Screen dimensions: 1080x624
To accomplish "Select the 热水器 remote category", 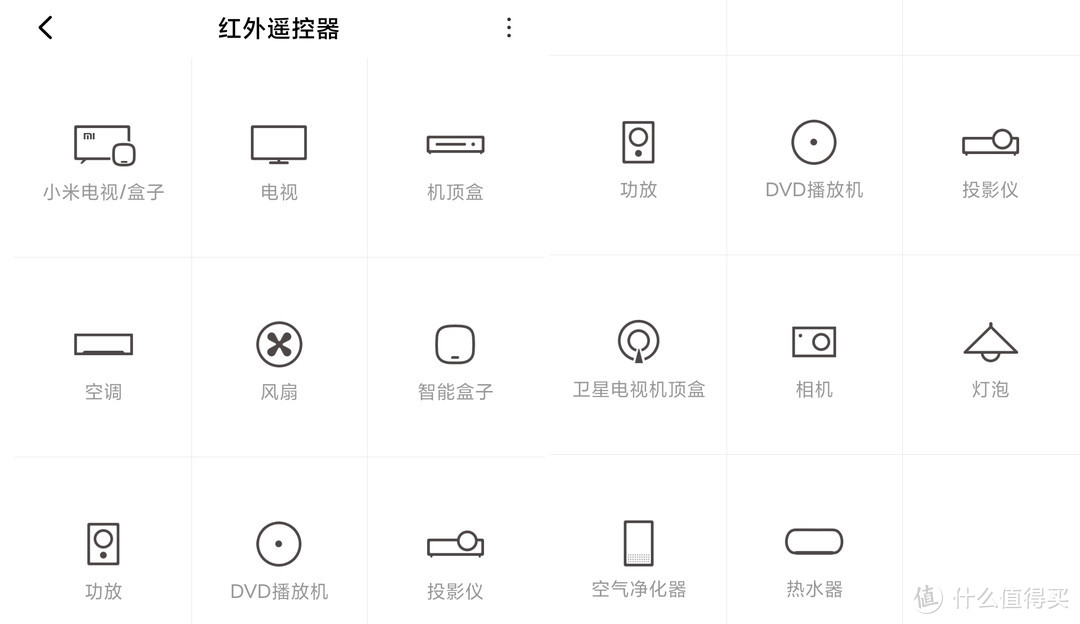I will (814, 558).
